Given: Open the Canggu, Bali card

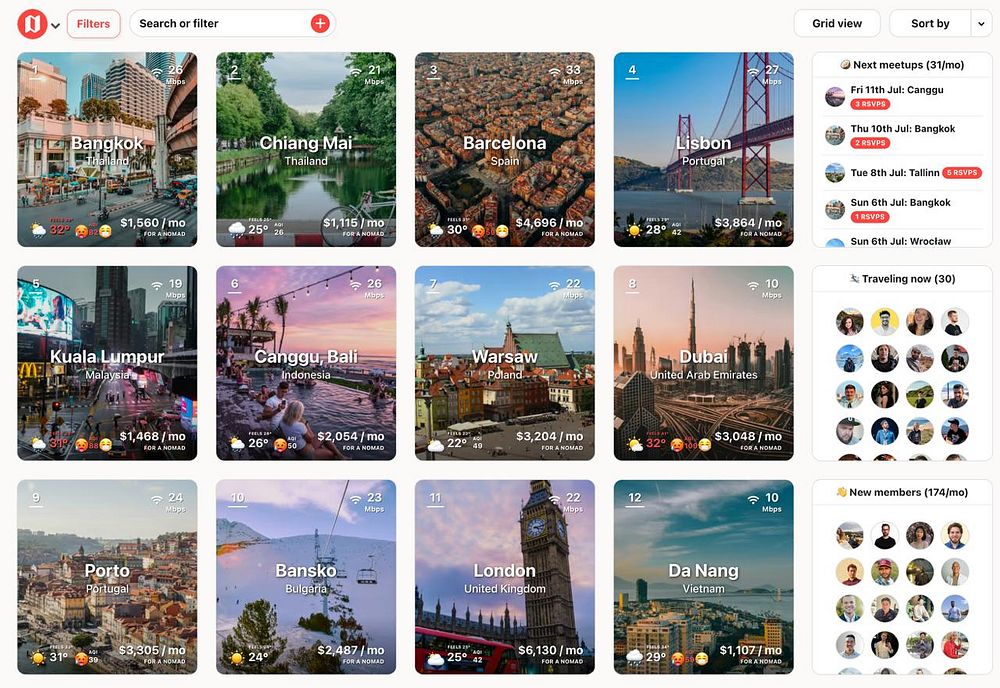Looking at the screenshot, I should tap(306, 363).
